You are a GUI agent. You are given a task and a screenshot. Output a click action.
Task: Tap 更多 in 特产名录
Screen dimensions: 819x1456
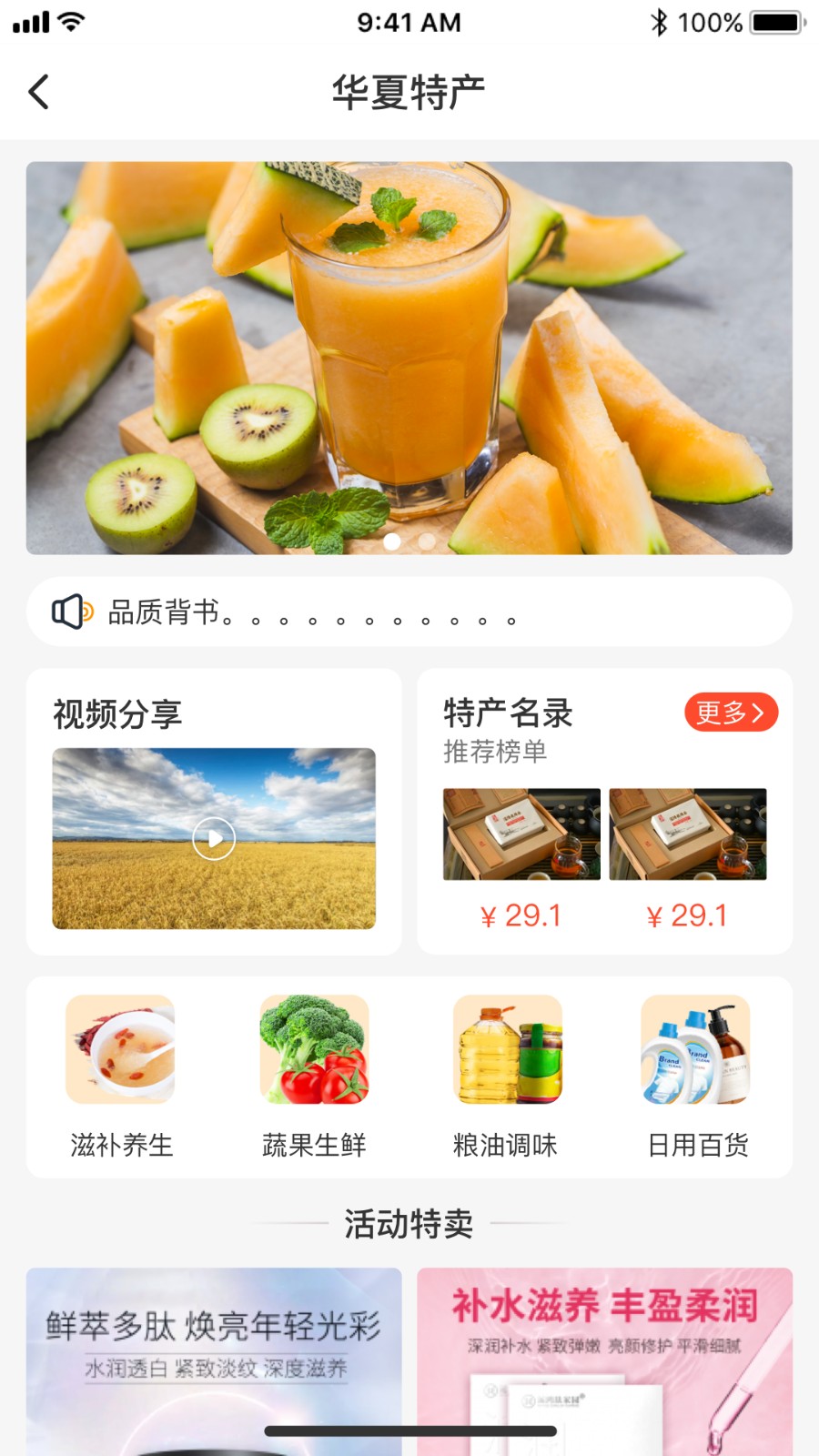(x=730, y=713)
